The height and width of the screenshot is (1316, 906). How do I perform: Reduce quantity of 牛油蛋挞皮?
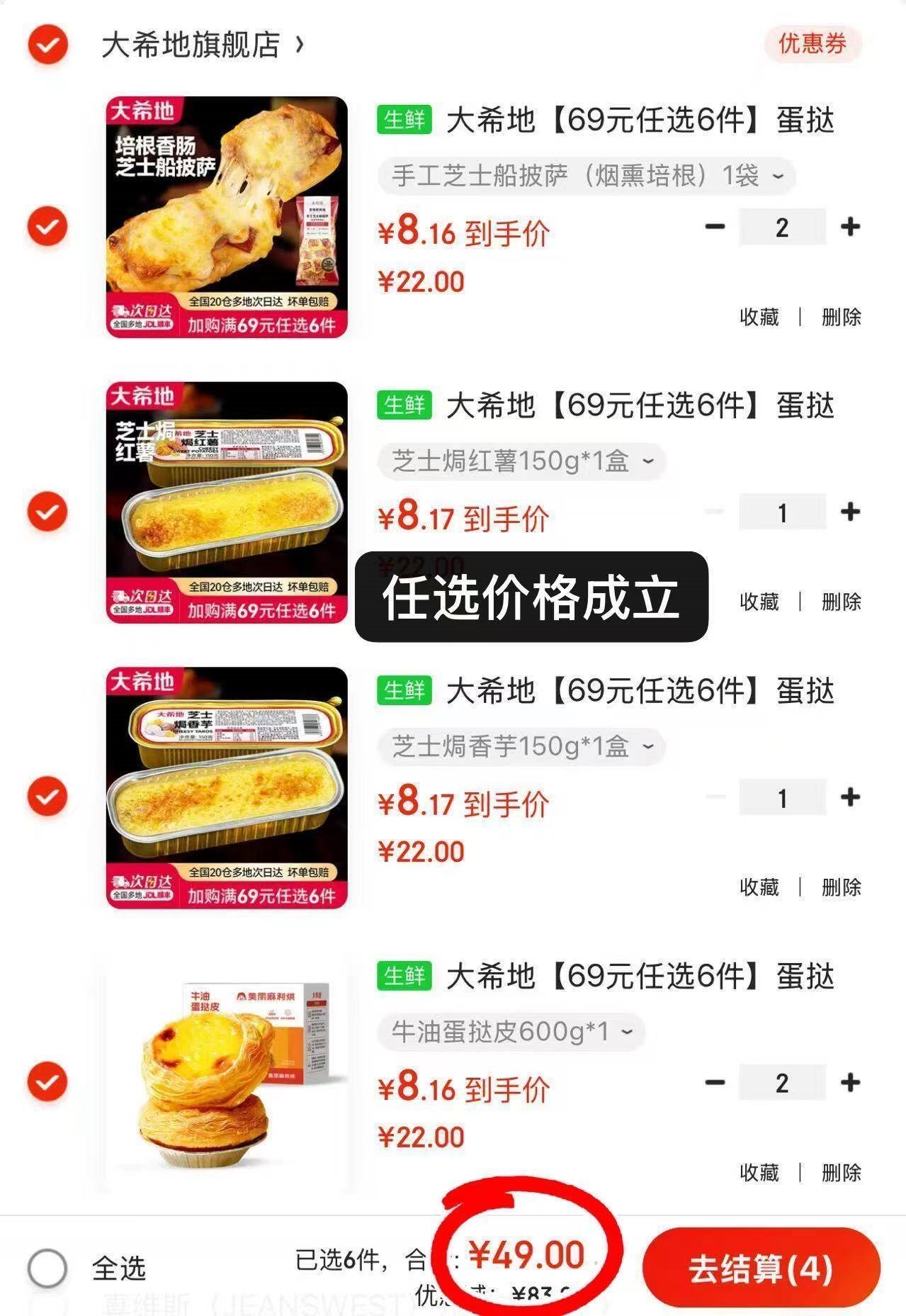715,1083
